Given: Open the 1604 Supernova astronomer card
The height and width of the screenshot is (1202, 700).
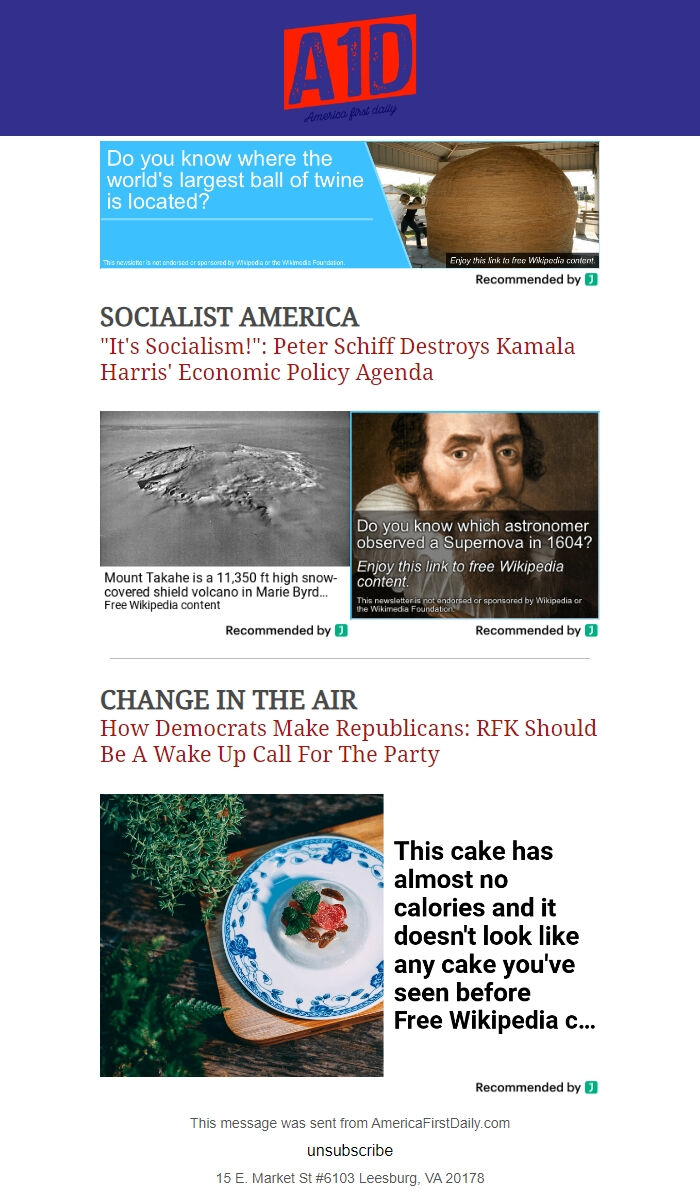Looking at the screenshot, I should (474, 515).
